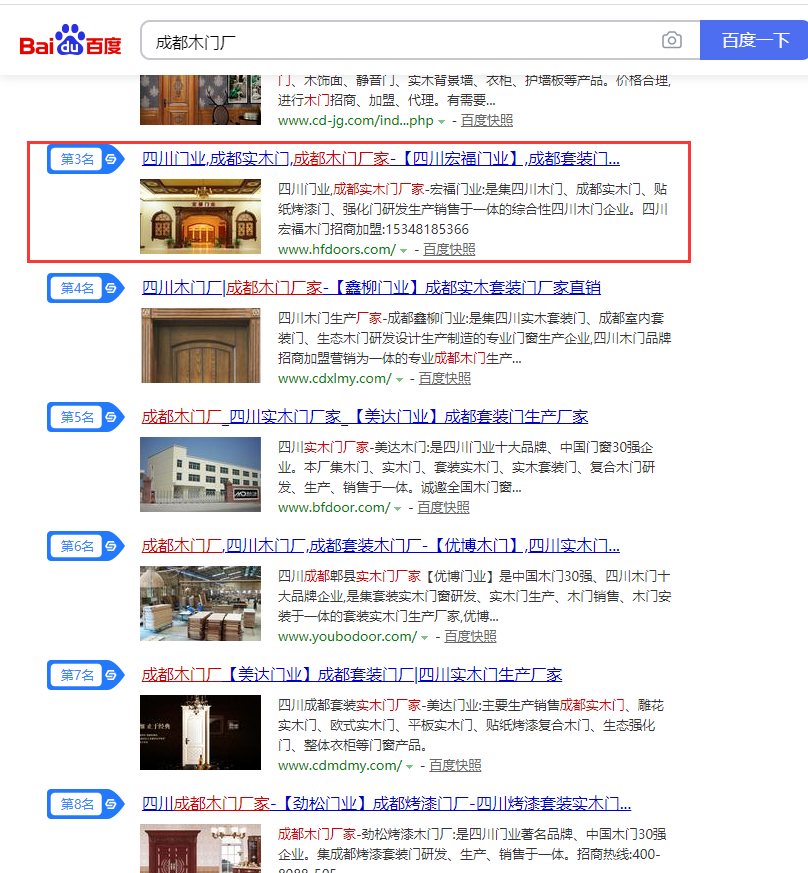The width and height of the screenshot is (808, 873).
Task: Open the 鑫柳门业 result title link
Action: pyautogui.click(x=371, y=288)
